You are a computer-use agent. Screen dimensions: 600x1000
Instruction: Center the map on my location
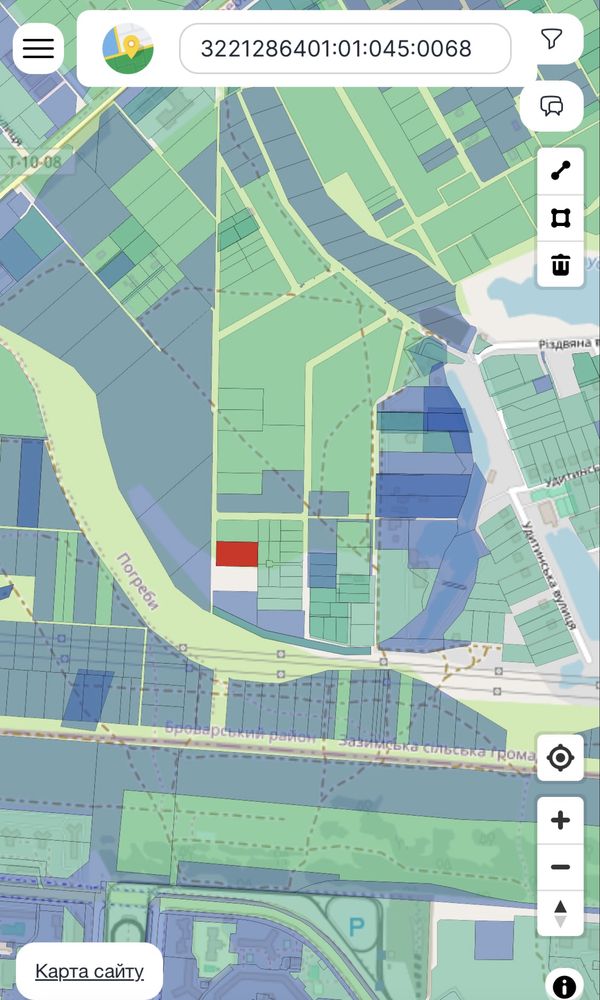[560, 758]
